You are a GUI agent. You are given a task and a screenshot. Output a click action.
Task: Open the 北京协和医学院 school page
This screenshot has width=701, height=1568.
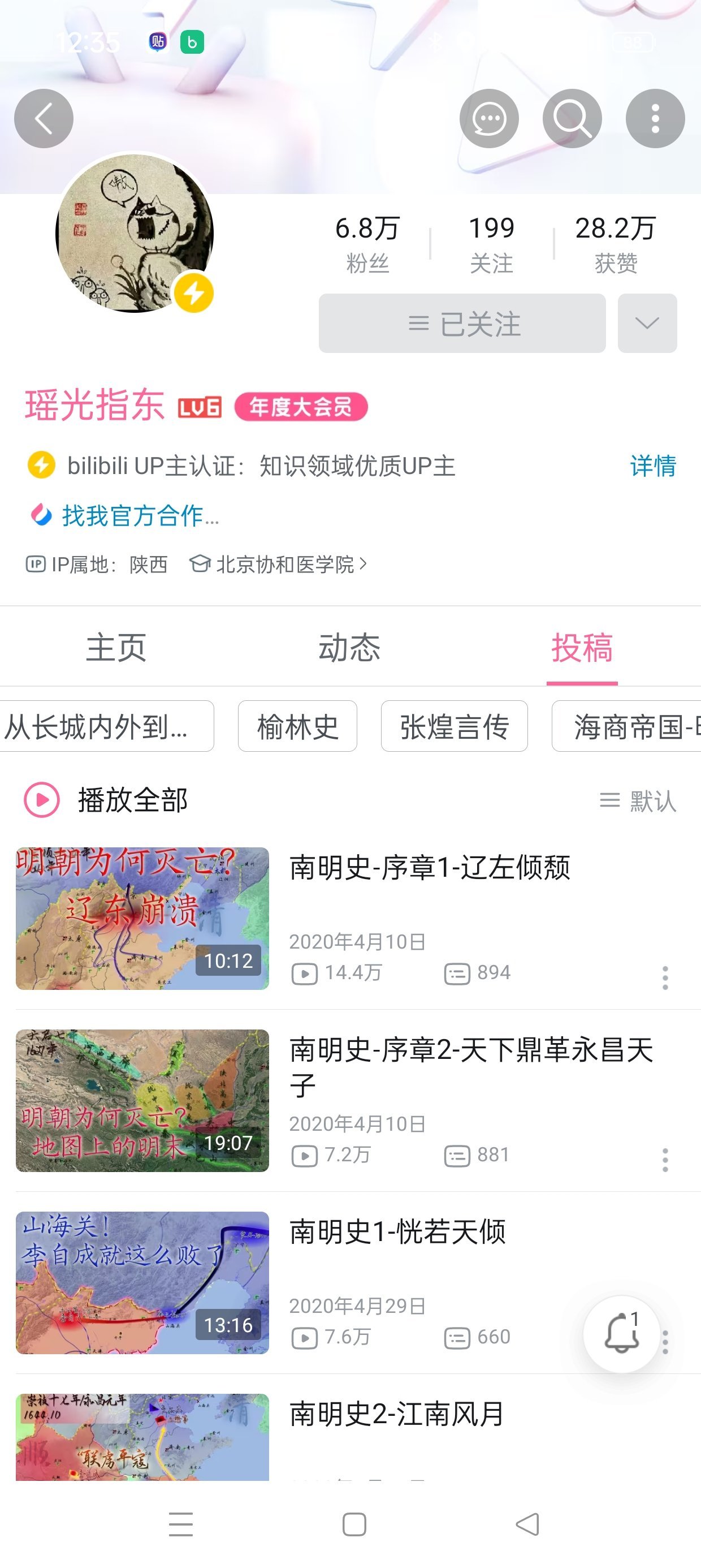(284, 565)
